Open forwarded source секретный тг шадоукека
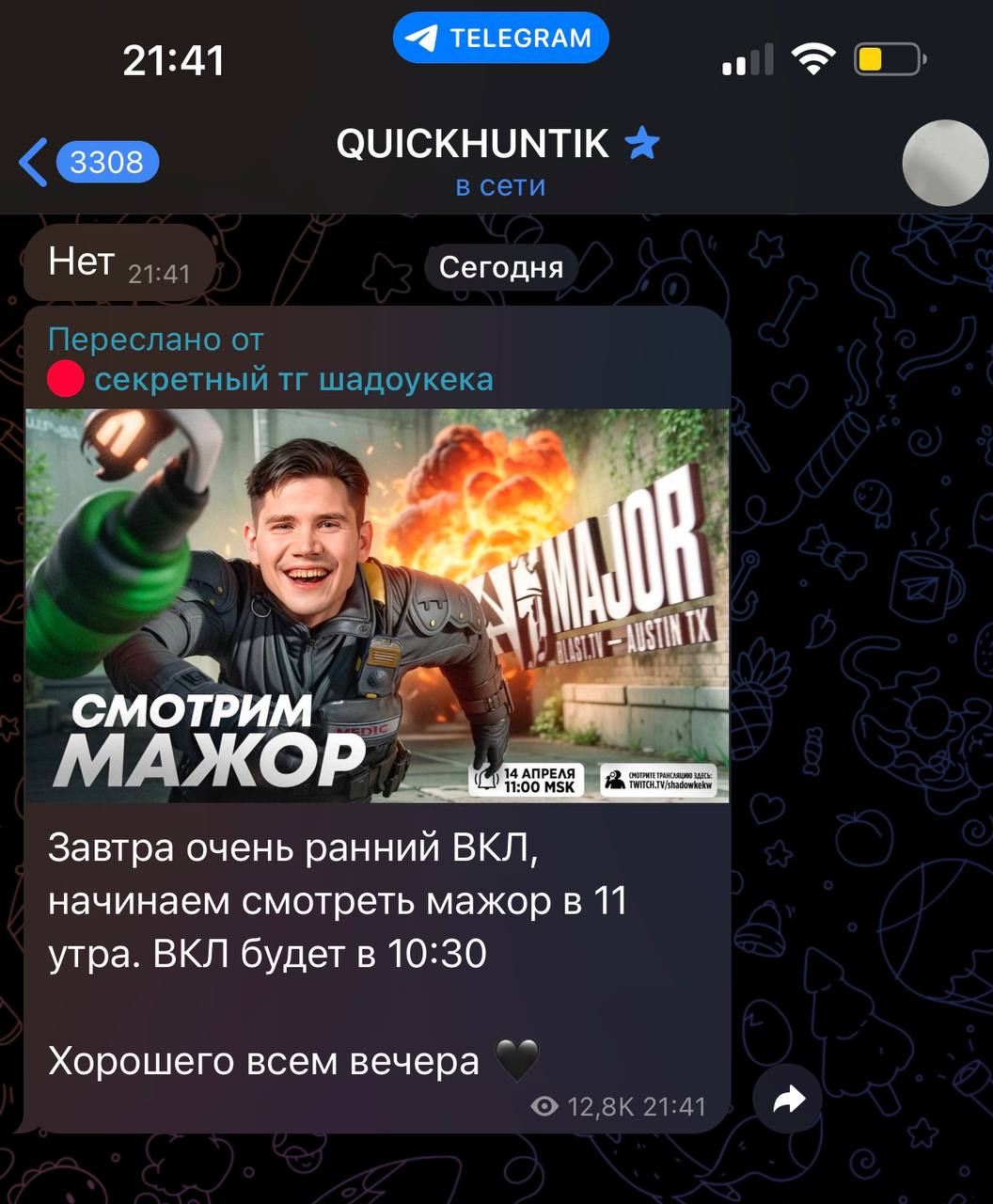Screen dimensions: 993x1204 pos(292,379)
